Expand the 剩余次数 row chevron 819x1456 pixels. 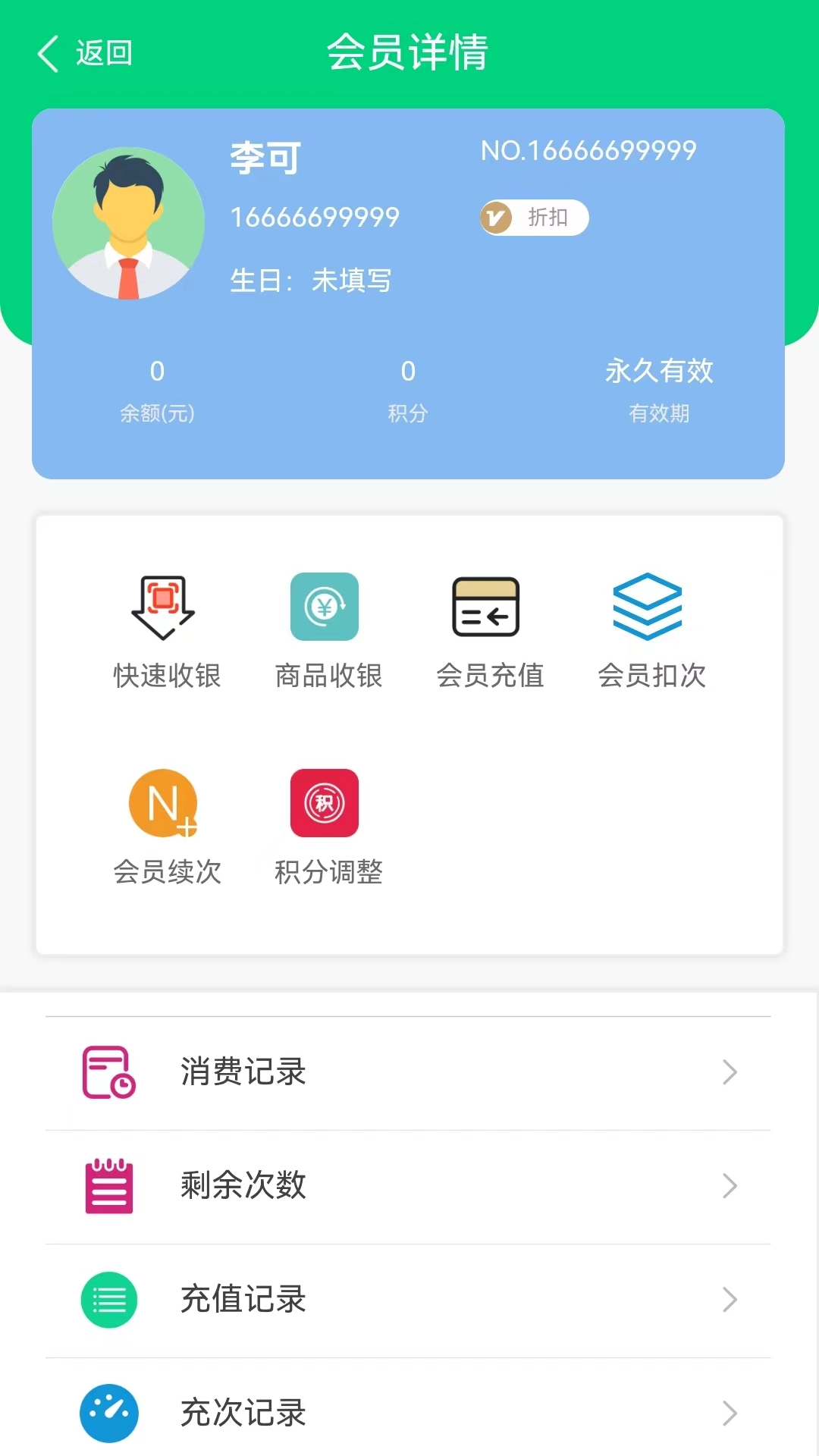(730, 1186)
